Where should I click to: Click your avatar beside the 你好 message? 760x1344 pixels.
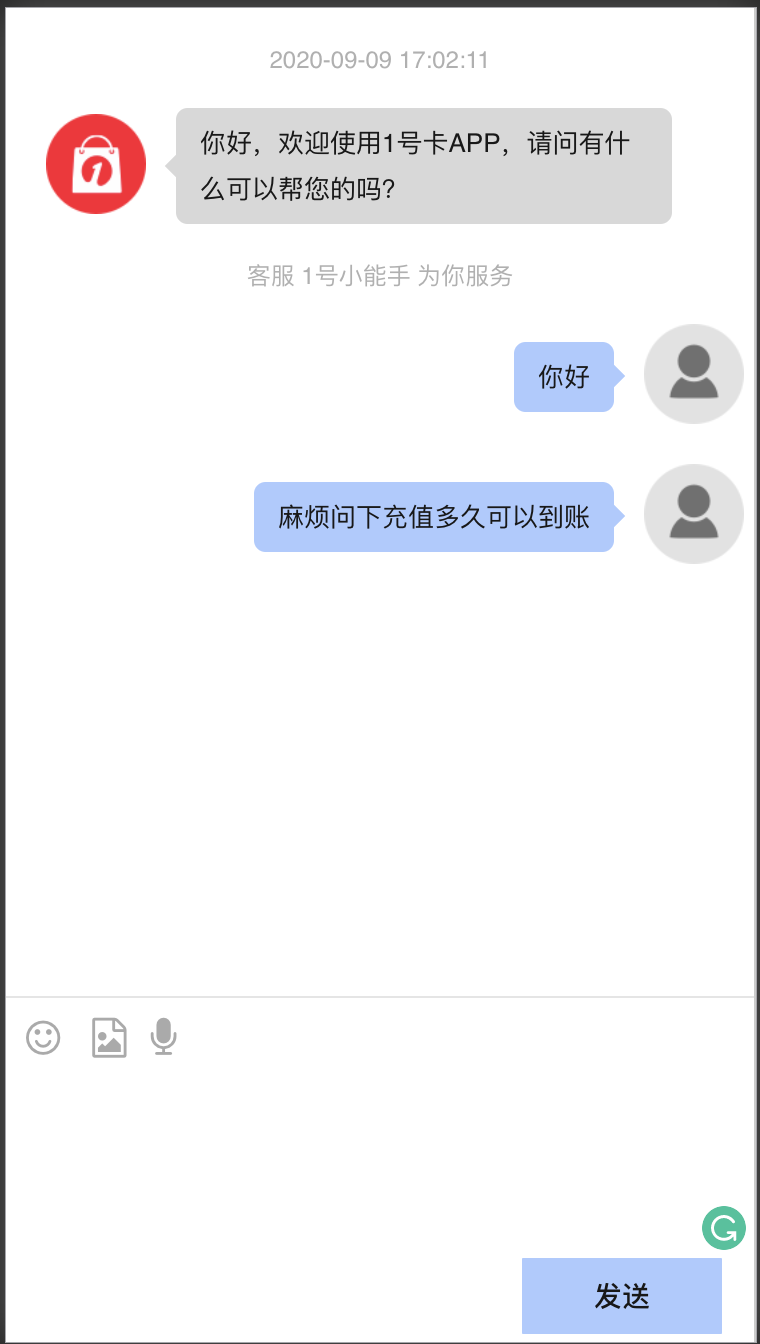(693, 373)
